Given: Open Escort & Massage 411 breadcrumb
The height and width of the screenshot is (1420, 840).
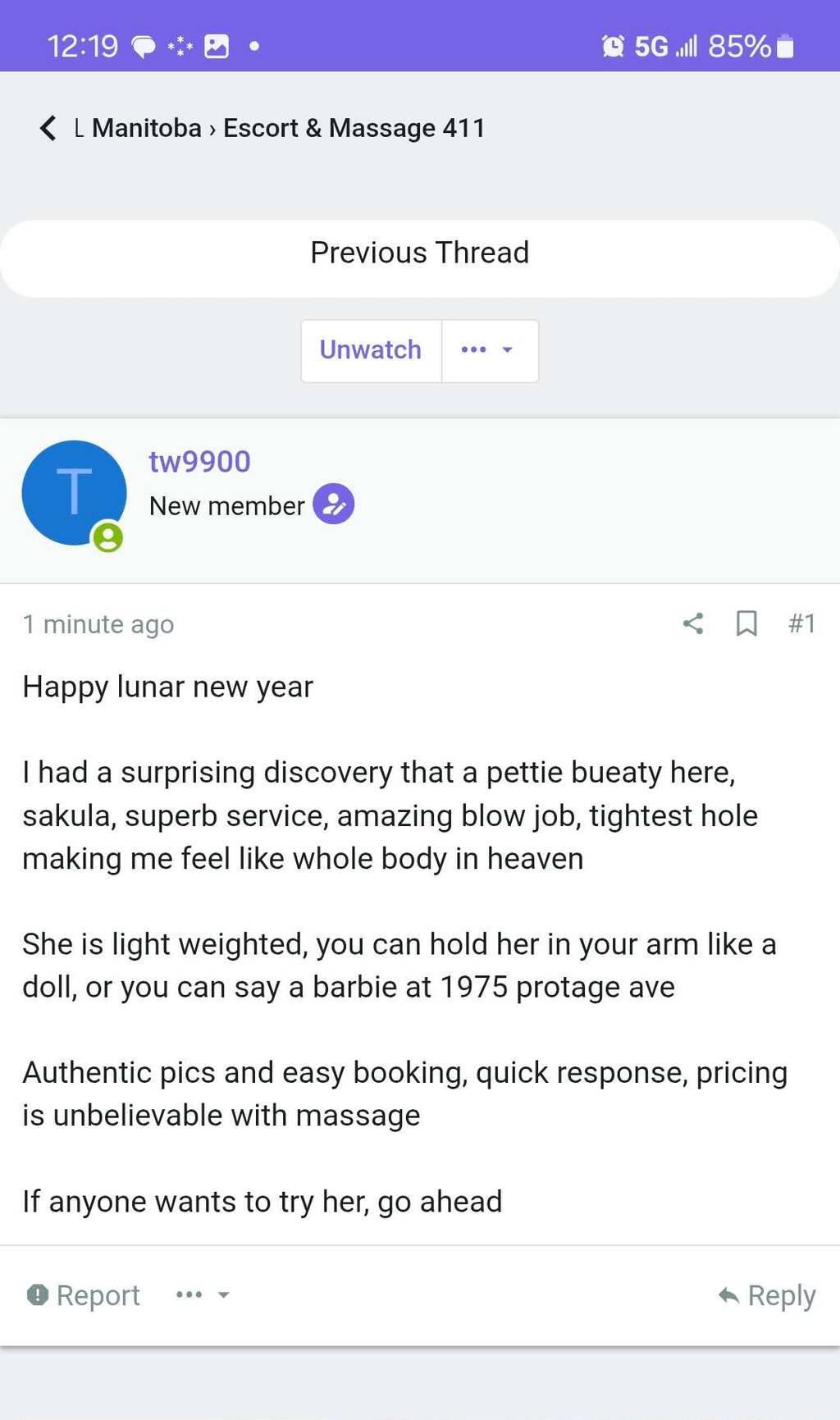Looking at the screenshot, I should click(x=354, y=128).
